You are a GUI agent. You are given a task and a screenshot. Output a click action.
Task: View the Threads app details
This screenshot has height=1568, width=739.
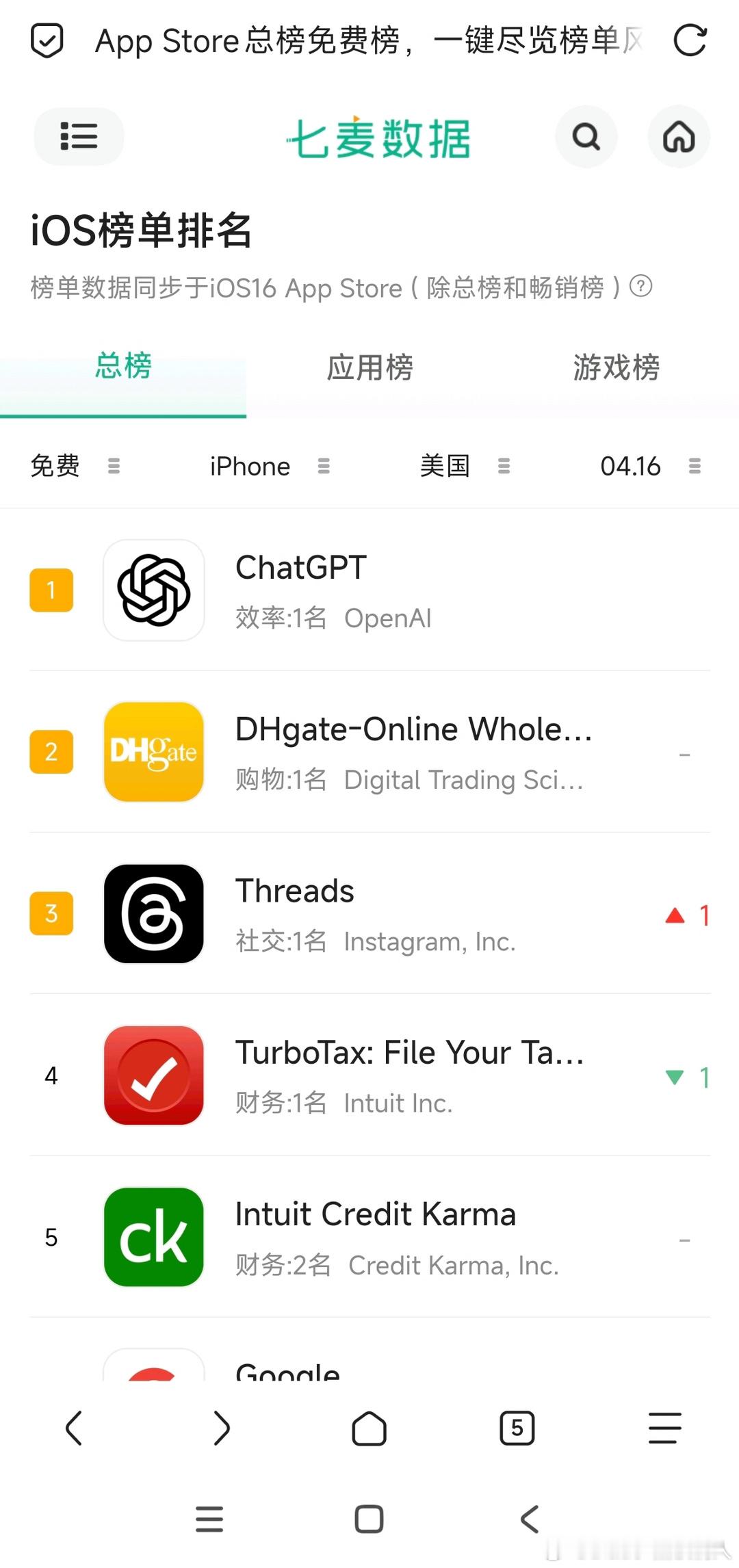pos(369,914)
